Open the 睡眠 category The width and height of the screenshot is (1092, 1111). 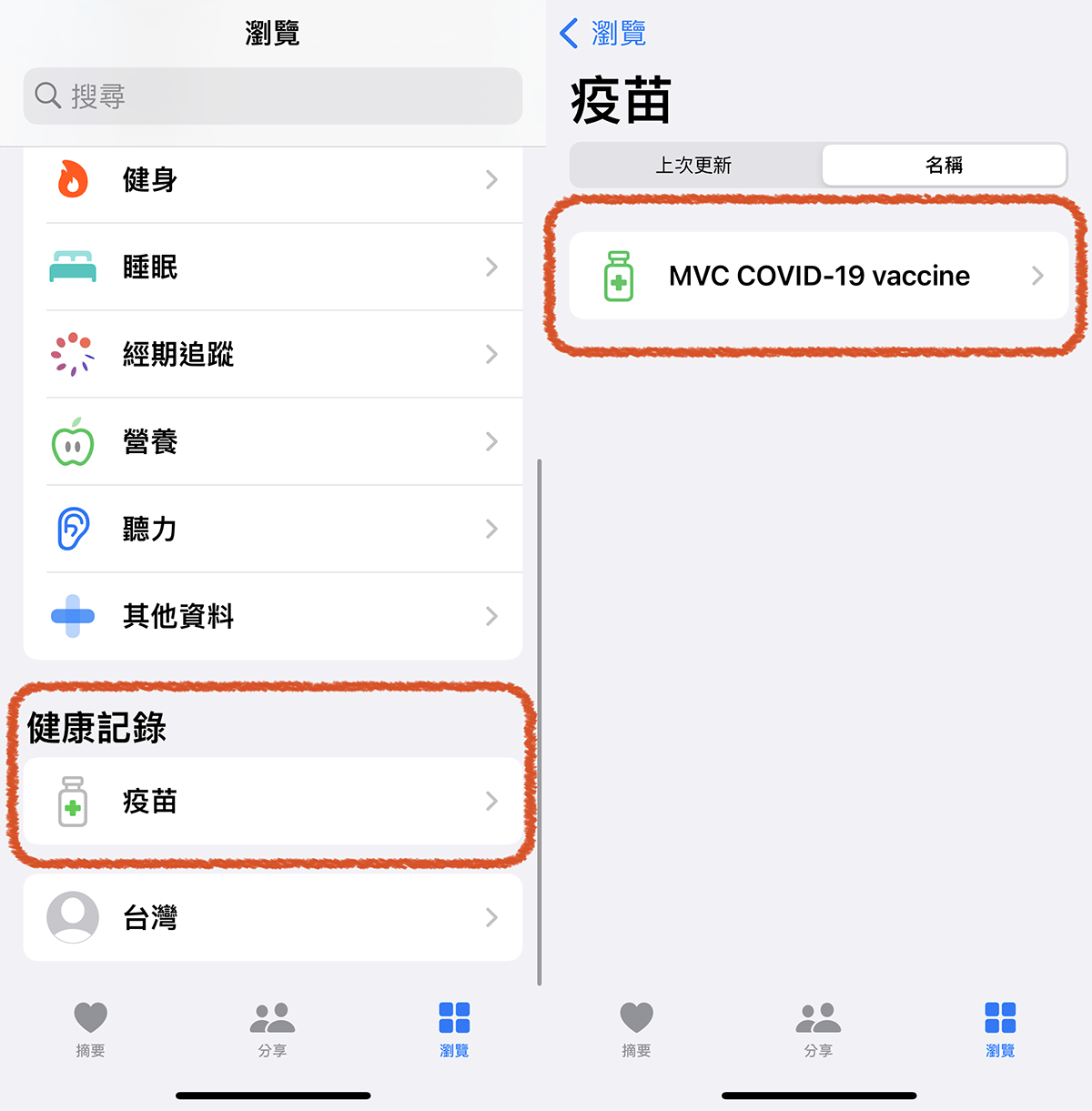coord(273,268)
